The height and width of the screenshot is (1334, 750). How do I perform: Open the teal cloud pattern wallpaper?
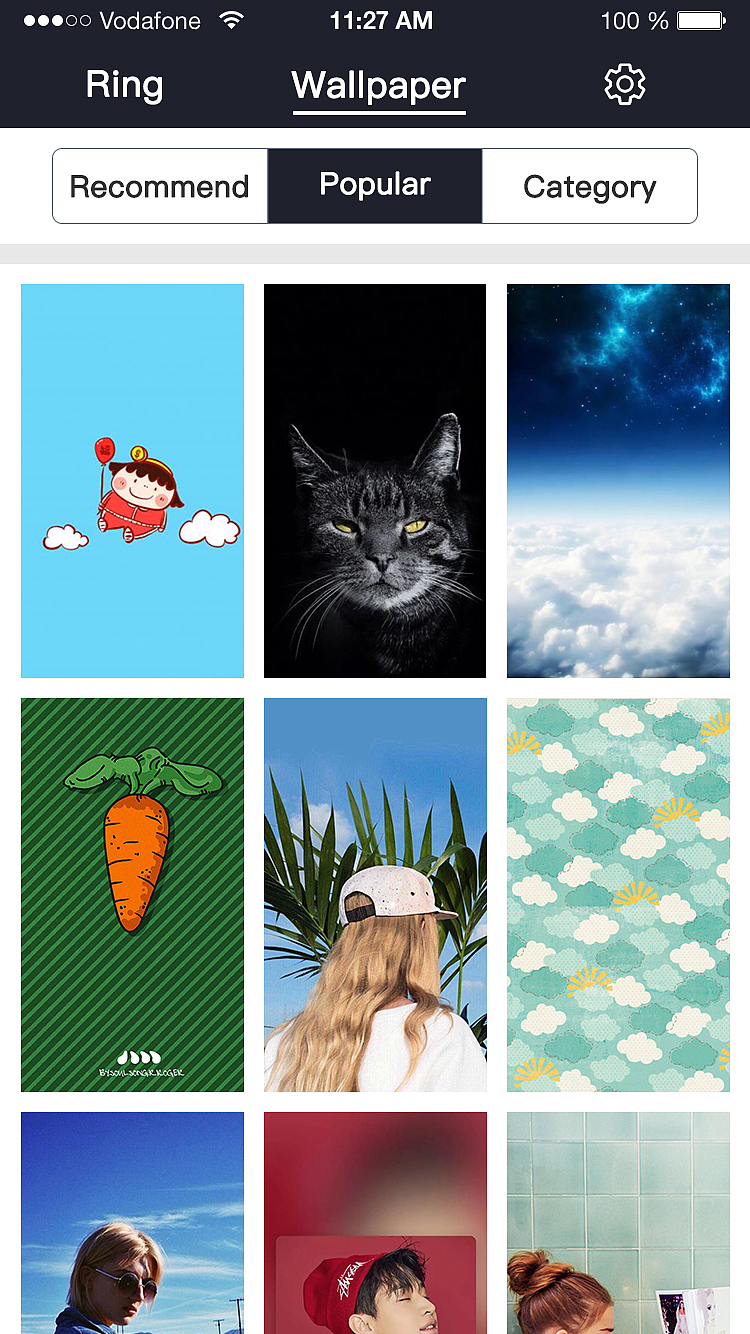coord(618,894)
